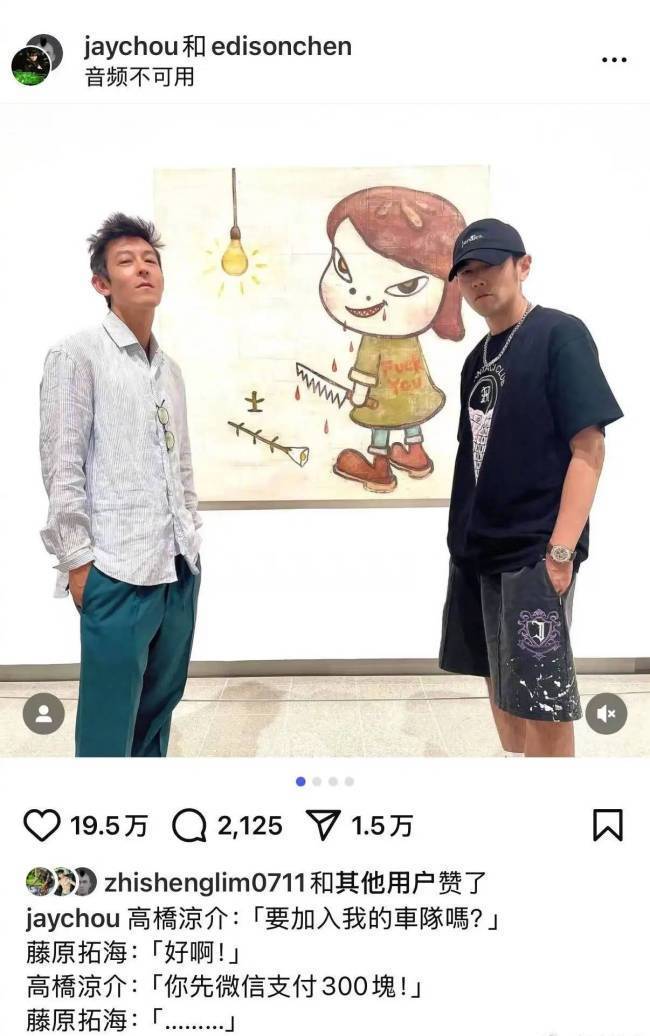This screenshot has width=650, height=1036.
Task: Open the jaychou profile from the header
Action: [131, 47]
